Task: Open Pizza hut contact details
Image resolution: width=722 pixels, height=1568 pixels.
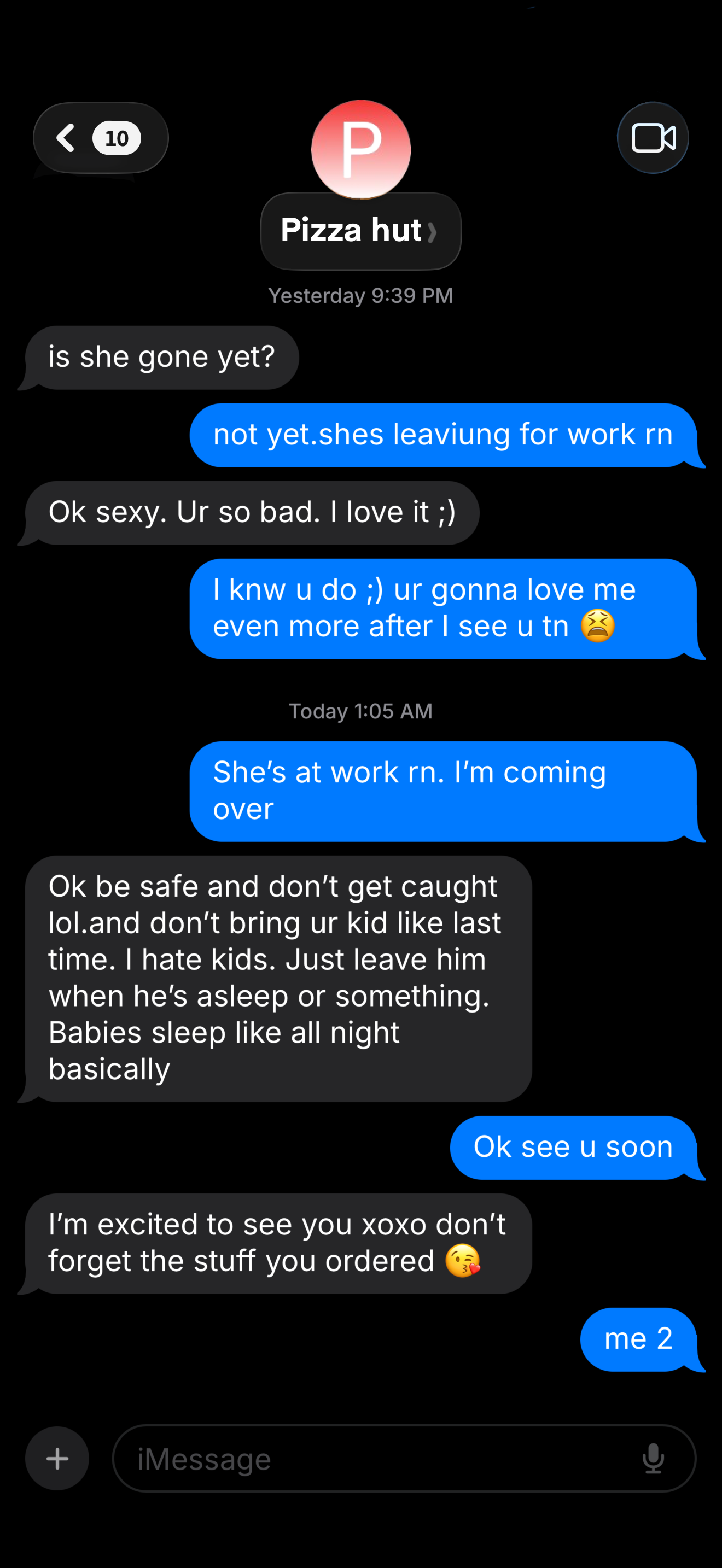Action: 360,231
